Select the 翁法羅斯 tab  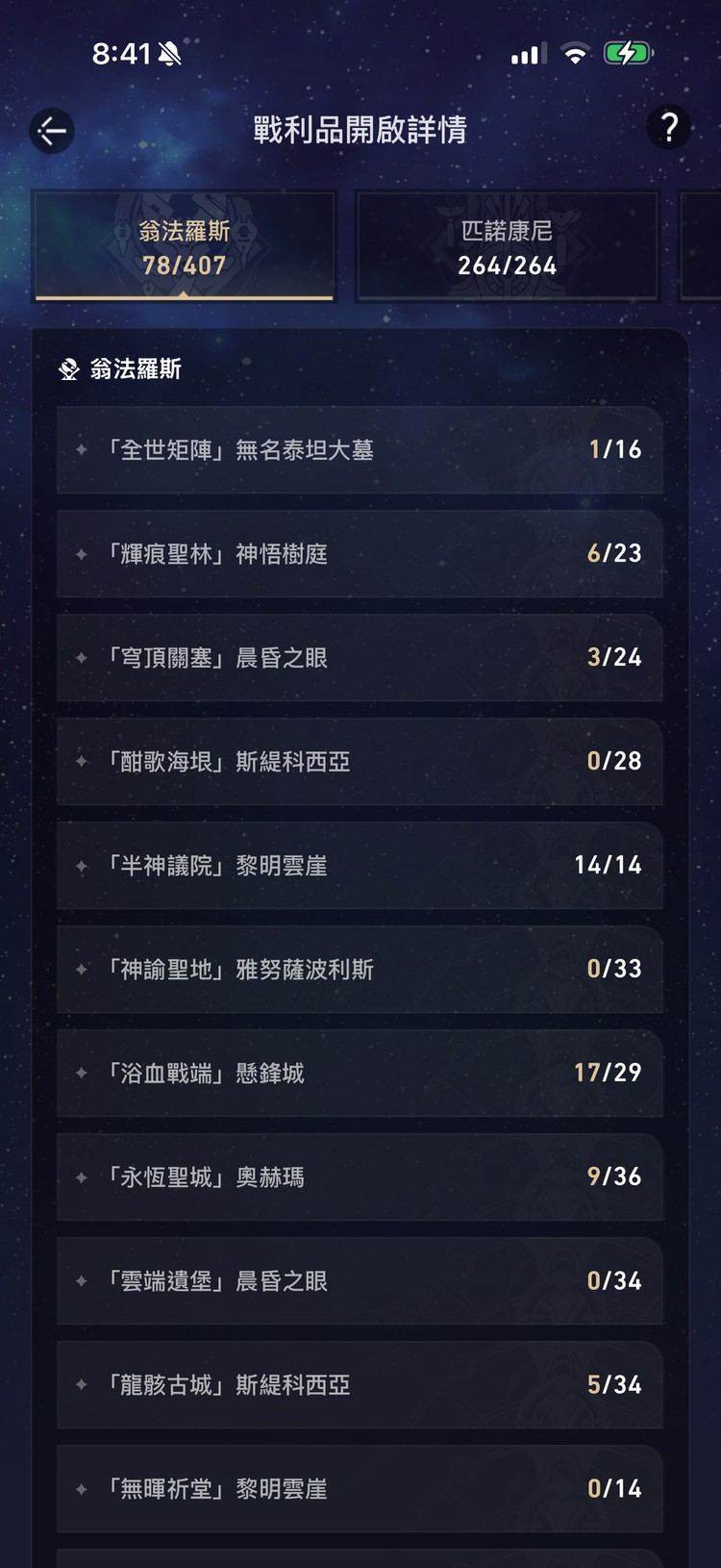coord(185,247)
